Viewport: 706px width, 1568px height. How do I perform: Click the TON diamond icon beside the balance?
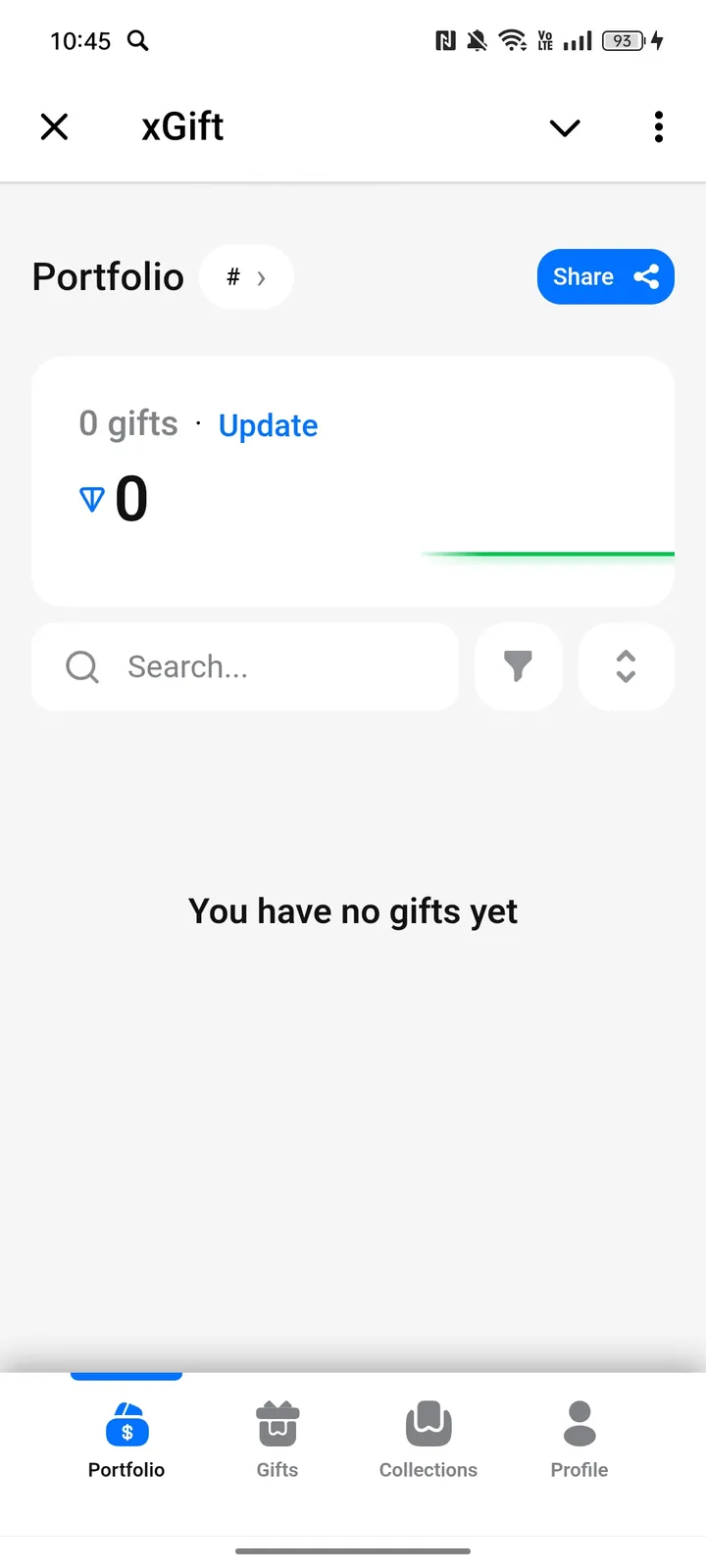[x=91, y=499]
